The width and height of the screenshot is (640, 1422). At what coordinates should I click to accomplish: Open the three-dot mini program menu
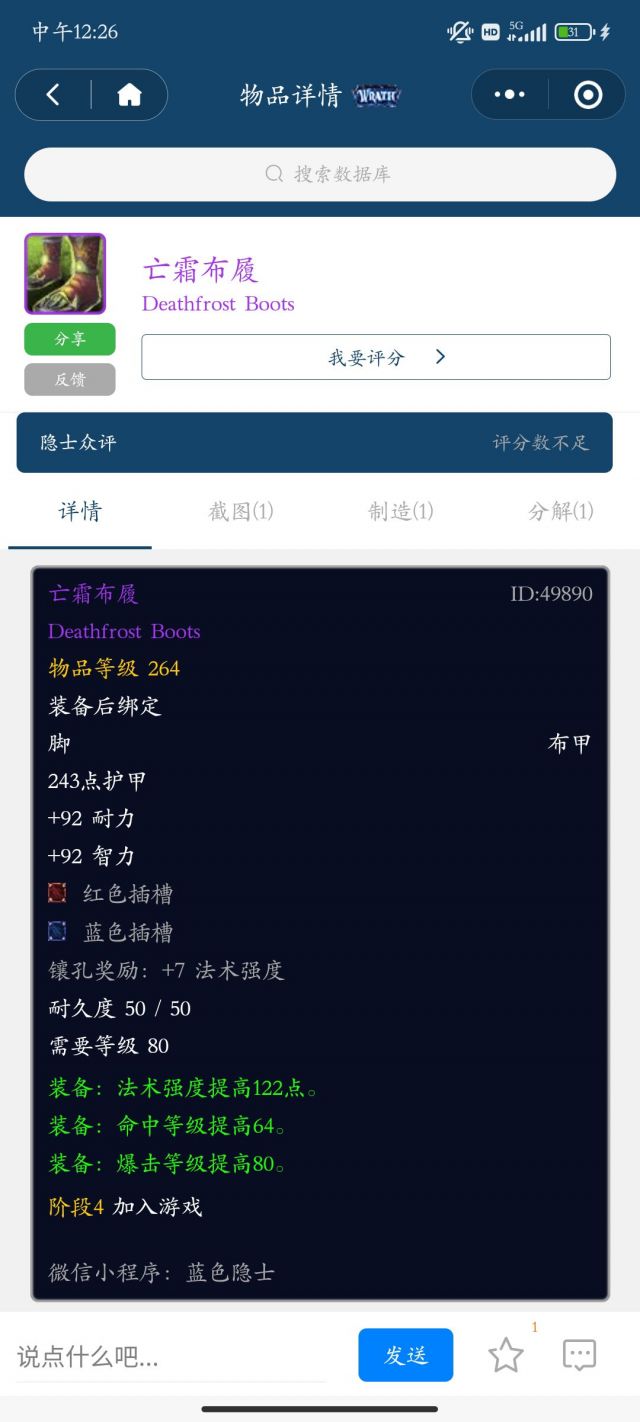click(x=509, y=95)
